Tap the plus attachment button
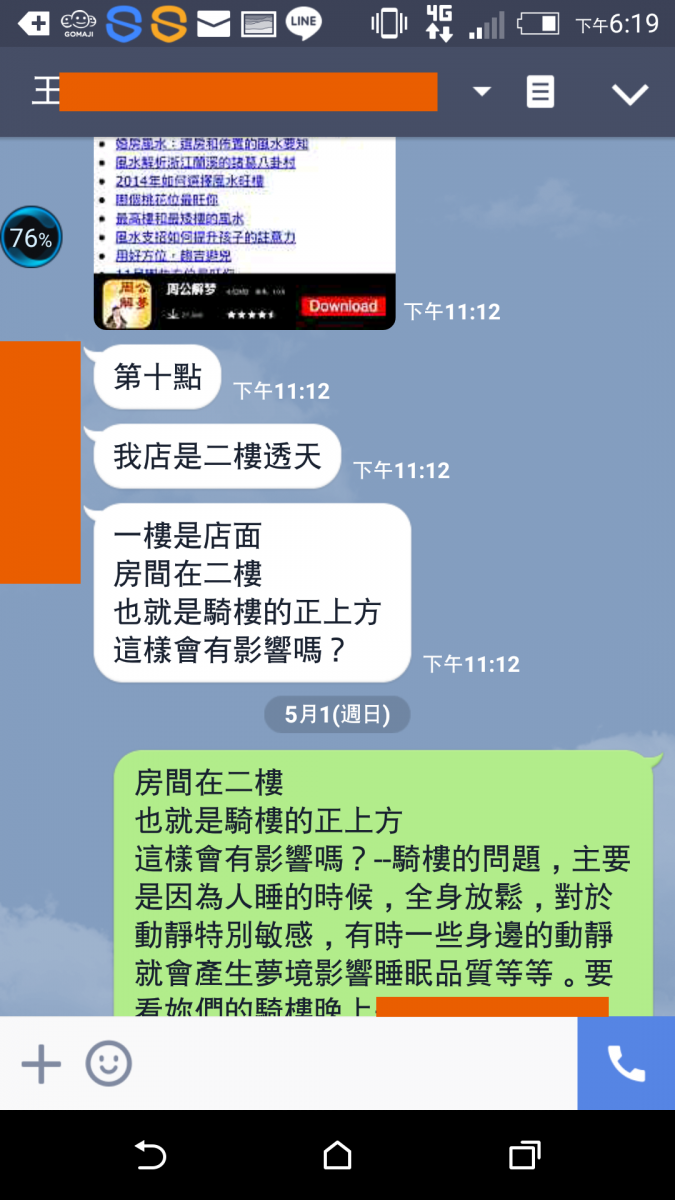This screenshot has width=675, height=1200. point(41,1063)
